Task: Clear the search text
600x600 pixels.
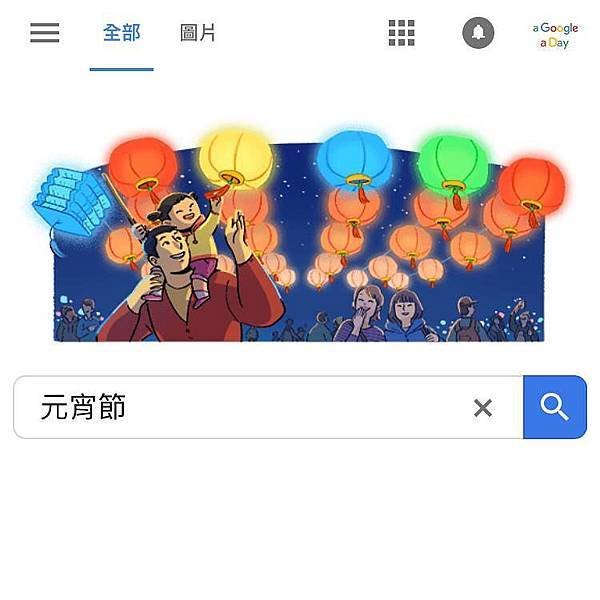Action: tap(483, 407)
